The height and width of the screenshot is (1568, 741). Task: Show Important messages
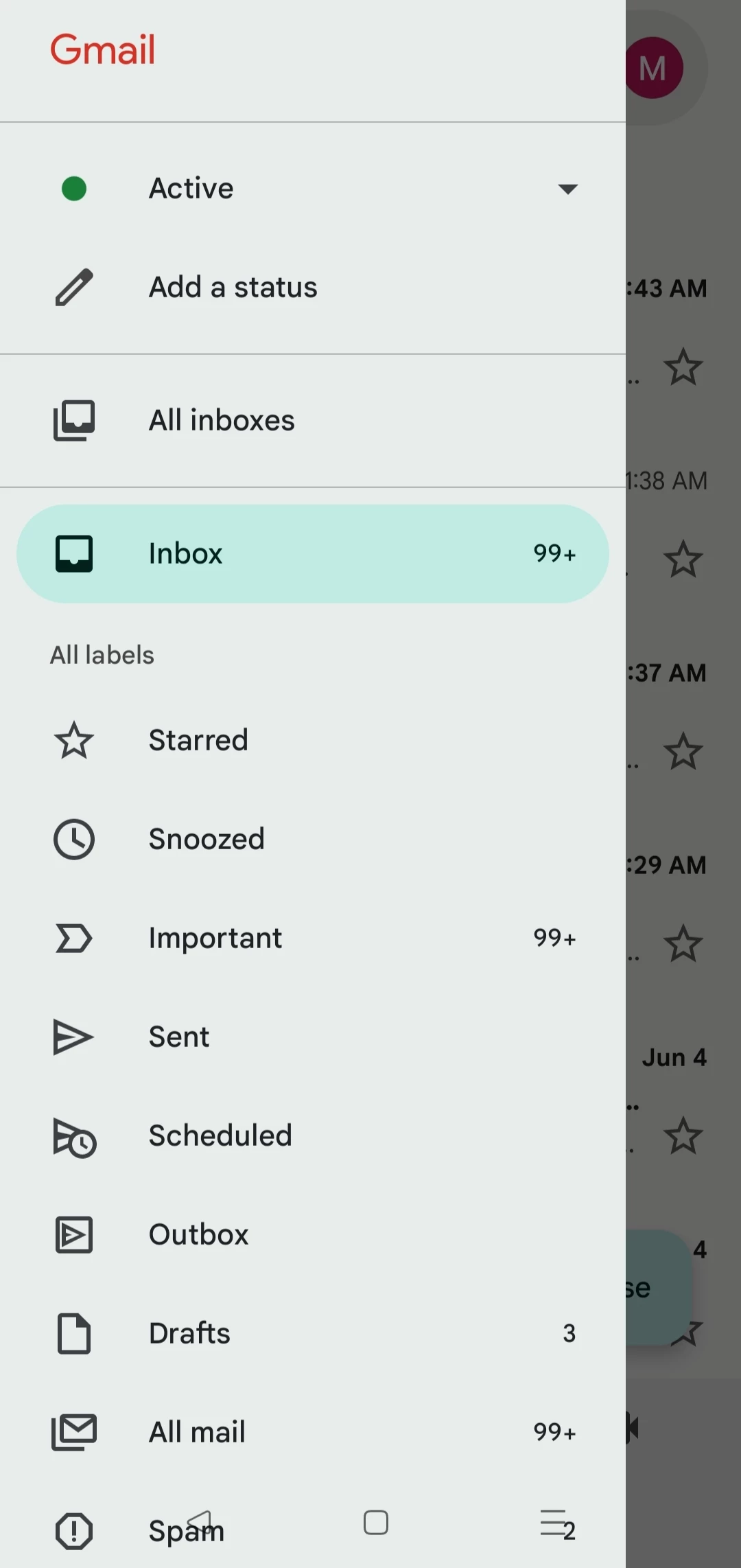(x=215, y=938)
